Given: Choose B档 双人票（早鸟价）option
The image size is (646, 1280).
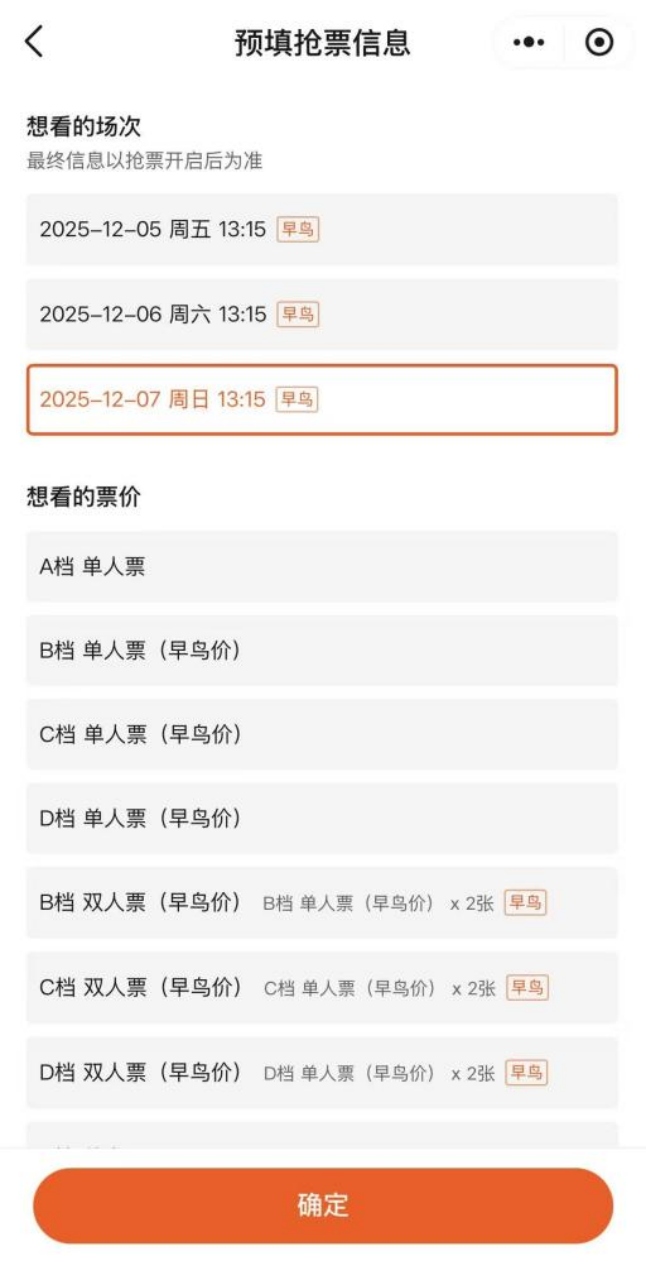Looking at the screenshot, I should [x=321, y=903].
